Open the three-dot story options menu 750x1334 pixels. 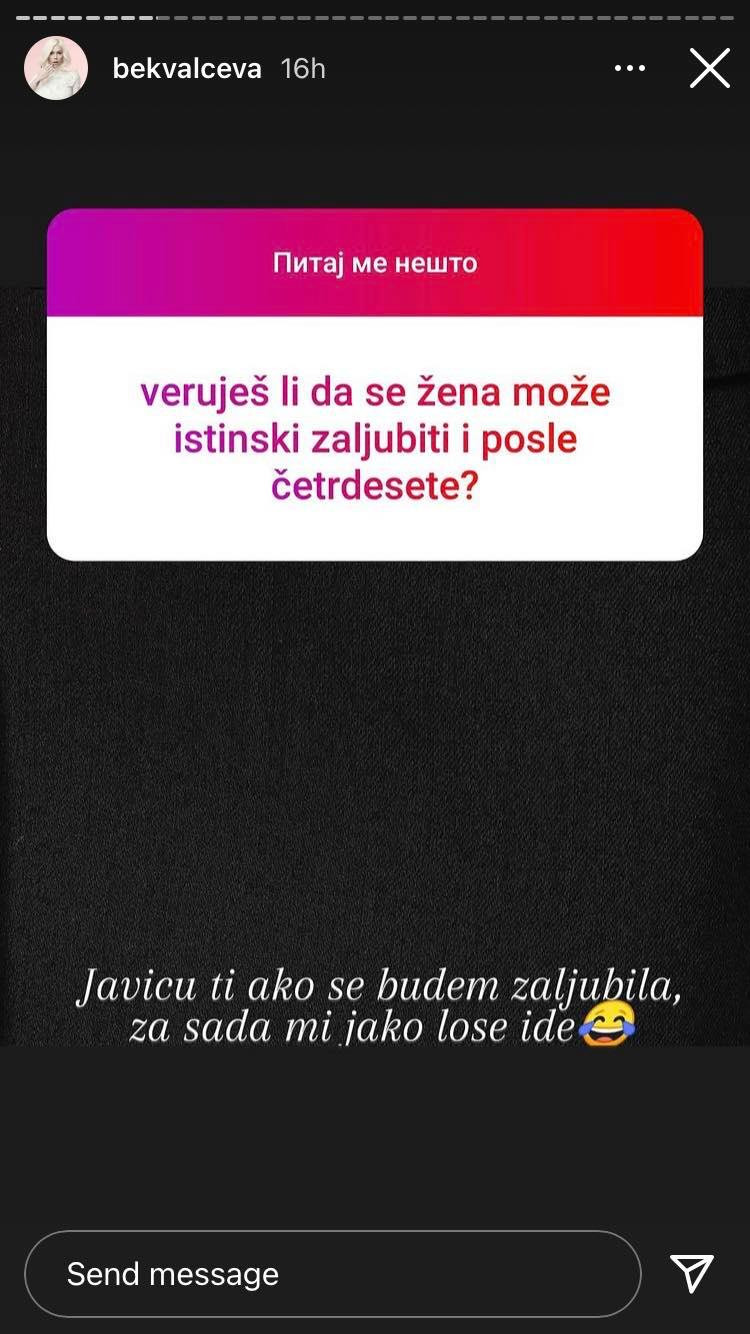tap(630, 69)
